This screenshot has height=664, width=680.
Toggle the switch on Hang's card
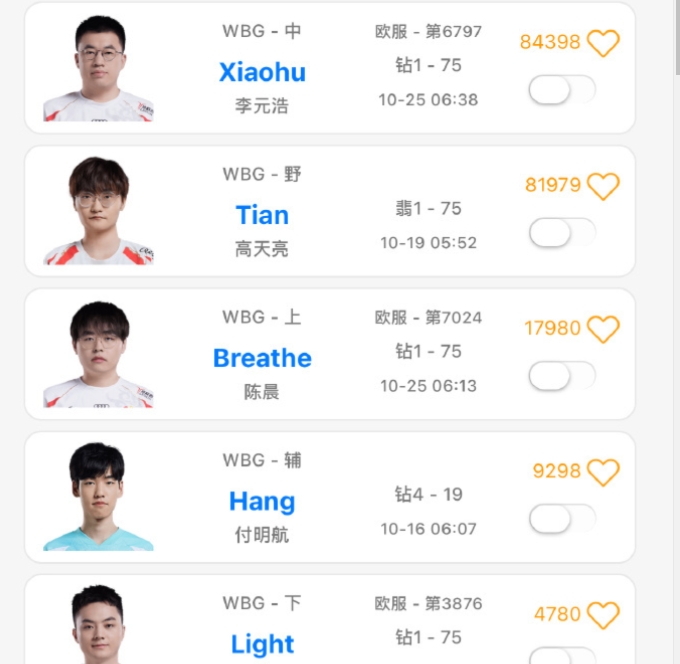click(561, 520)
